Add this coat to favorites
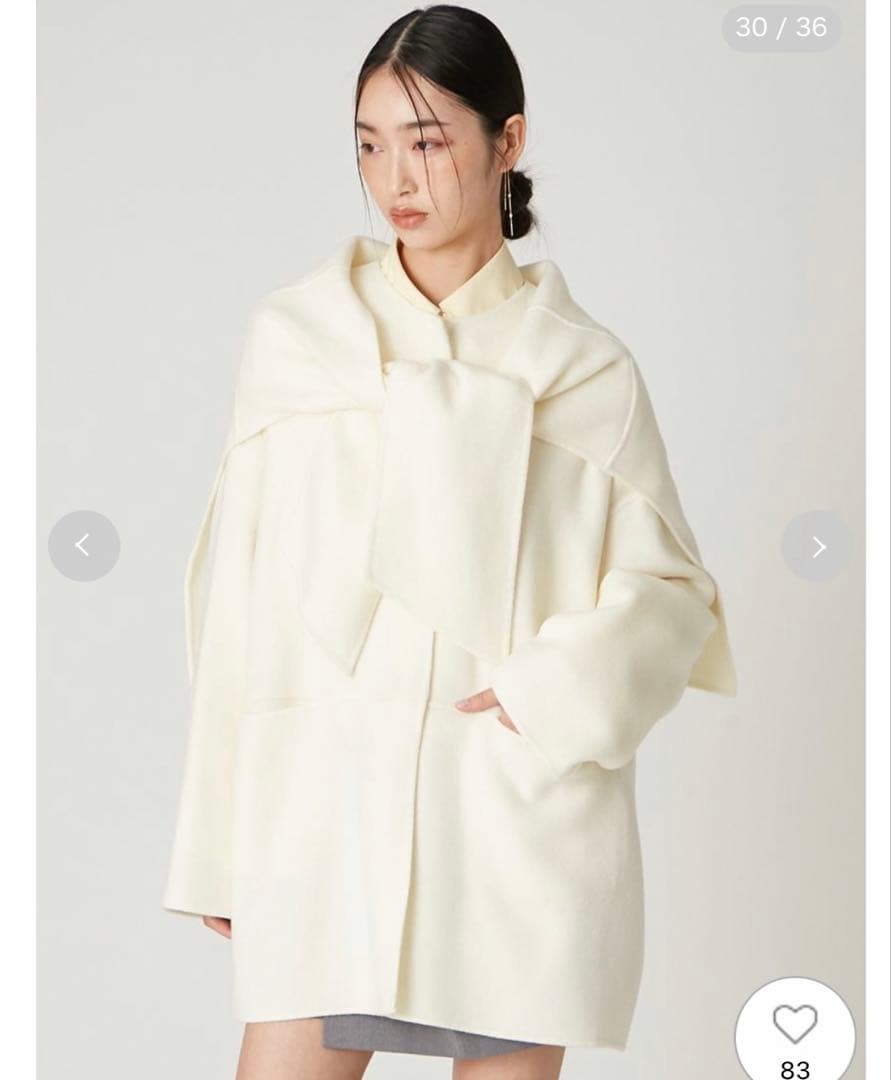 tap(795, 1026)
